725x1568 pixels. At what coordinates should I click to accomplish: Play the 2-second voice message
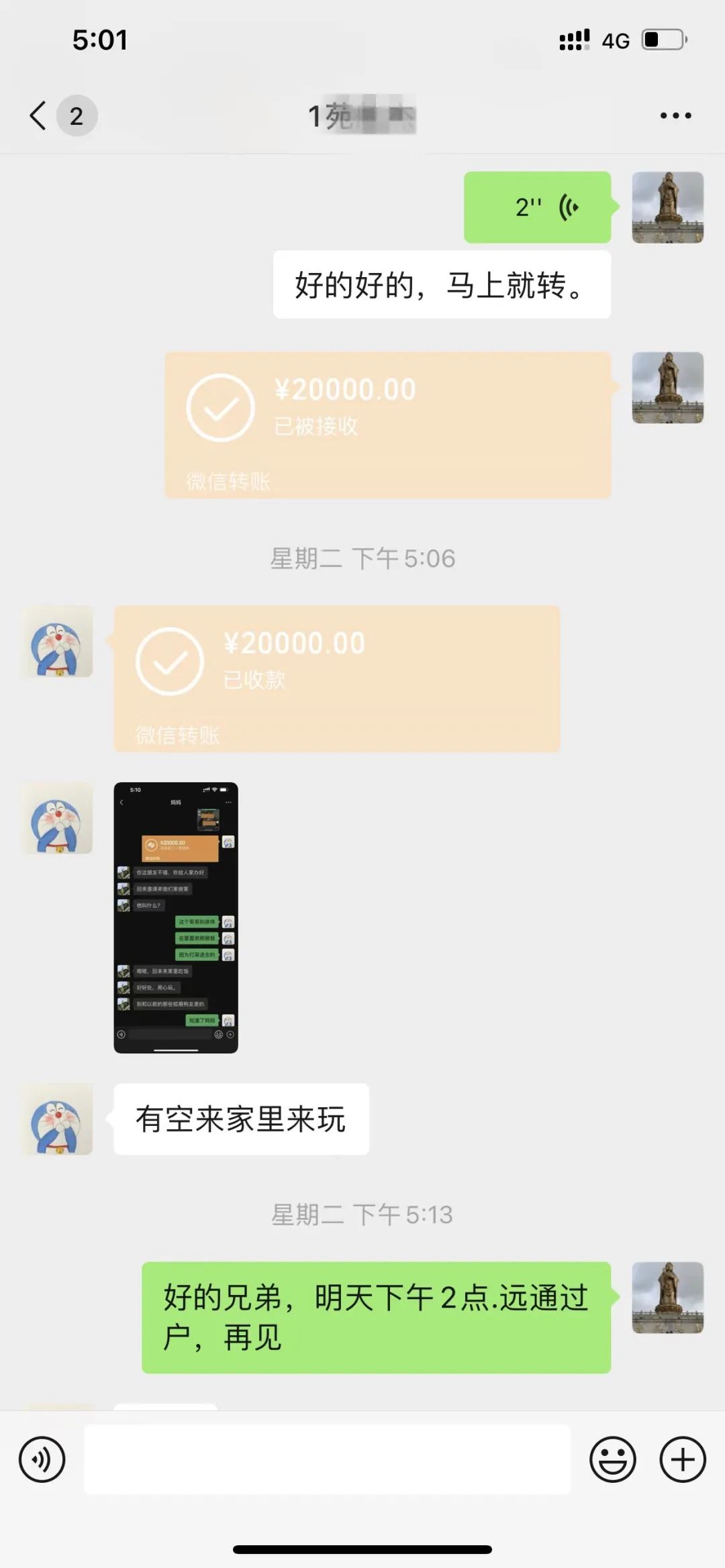click(x=538, y=207)
